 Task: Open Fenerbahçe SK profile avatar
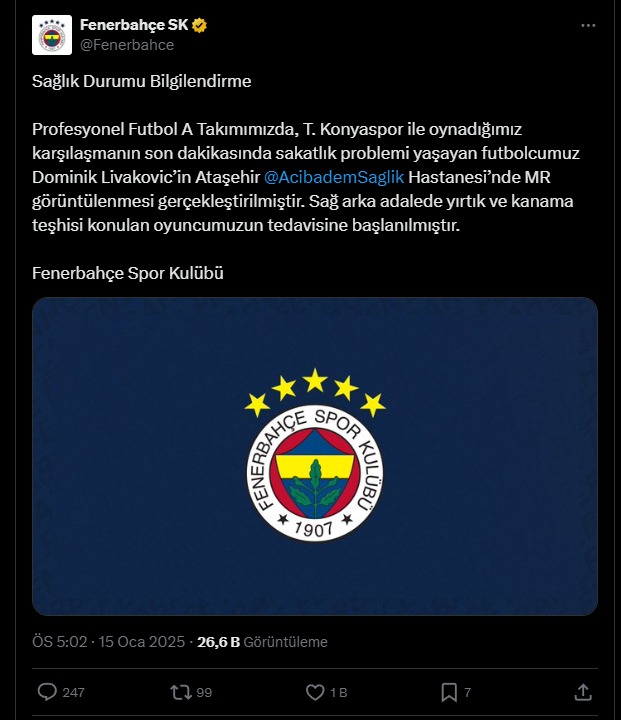point(51,35)
